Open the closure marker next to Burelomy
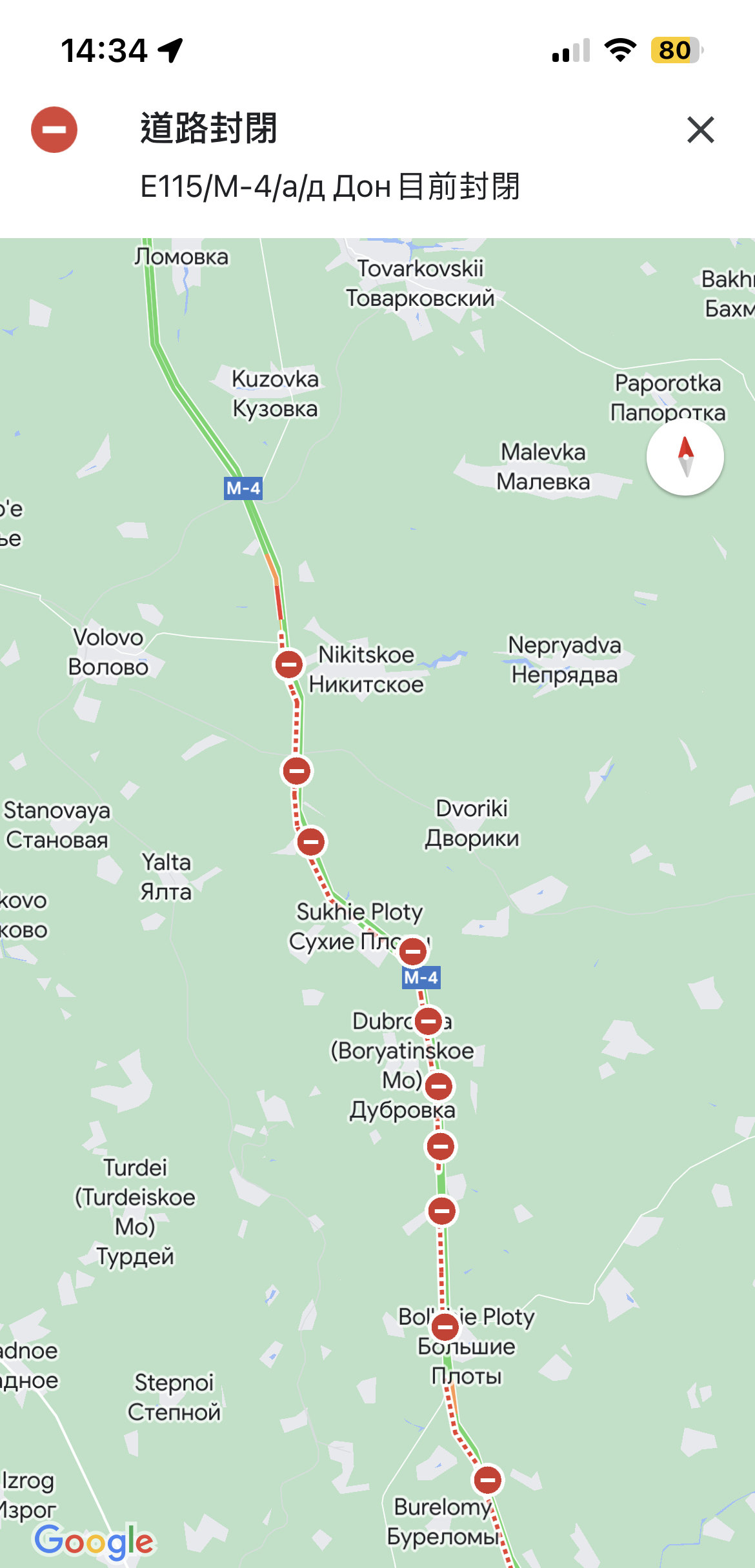This screenshot has height=1568, width=755. click(488, 1480)
